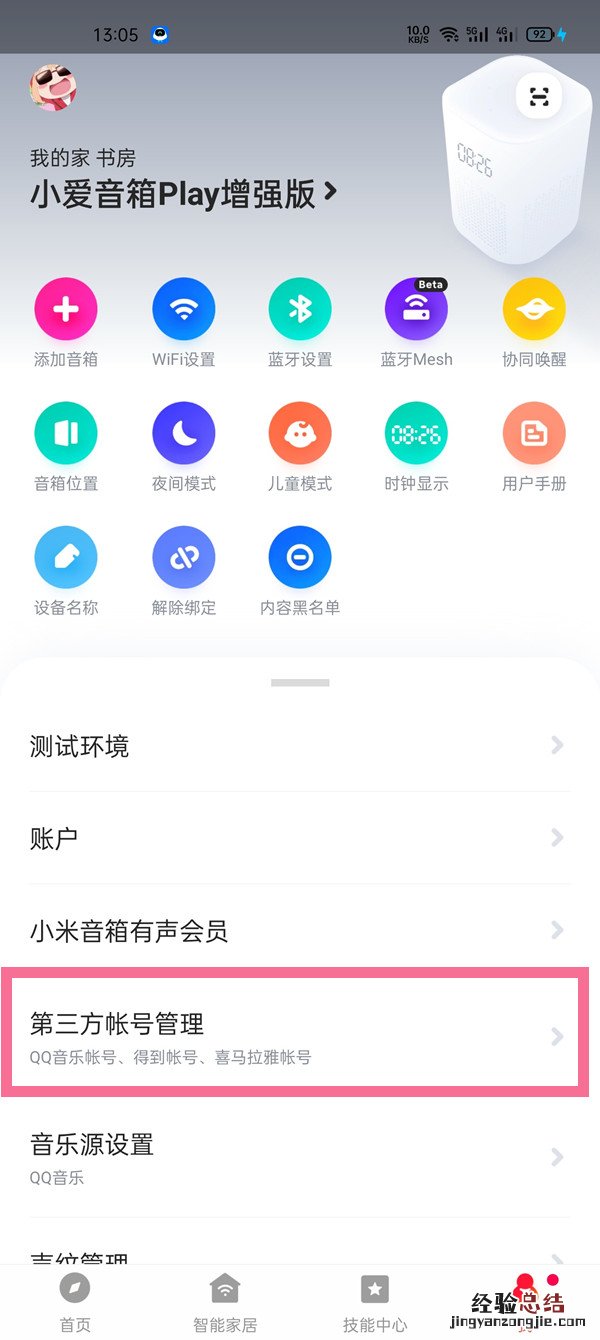The height and width of the screenshot is (1340, 600).
Task: Open 协同唤醒 settings
Action: click(534, 310)
